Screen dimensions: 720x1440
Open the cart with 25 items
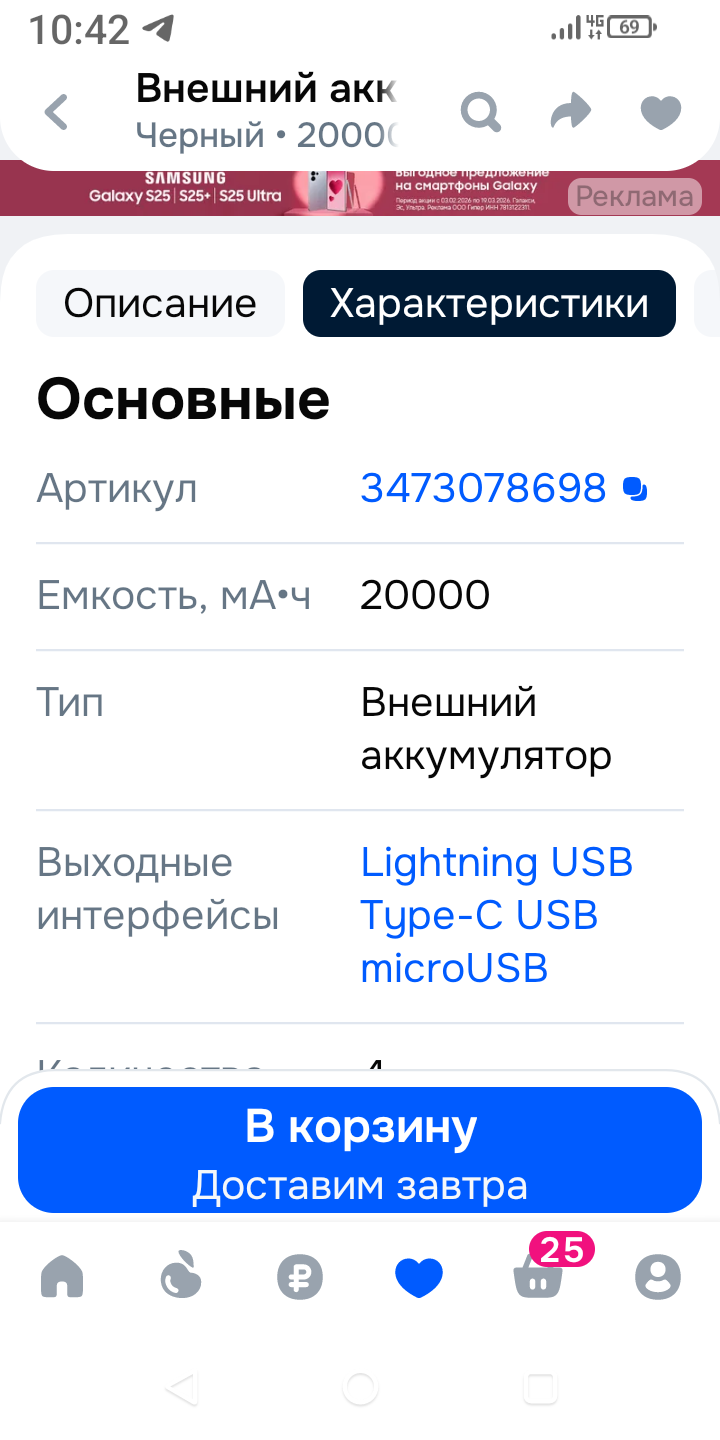[539, 1275]
